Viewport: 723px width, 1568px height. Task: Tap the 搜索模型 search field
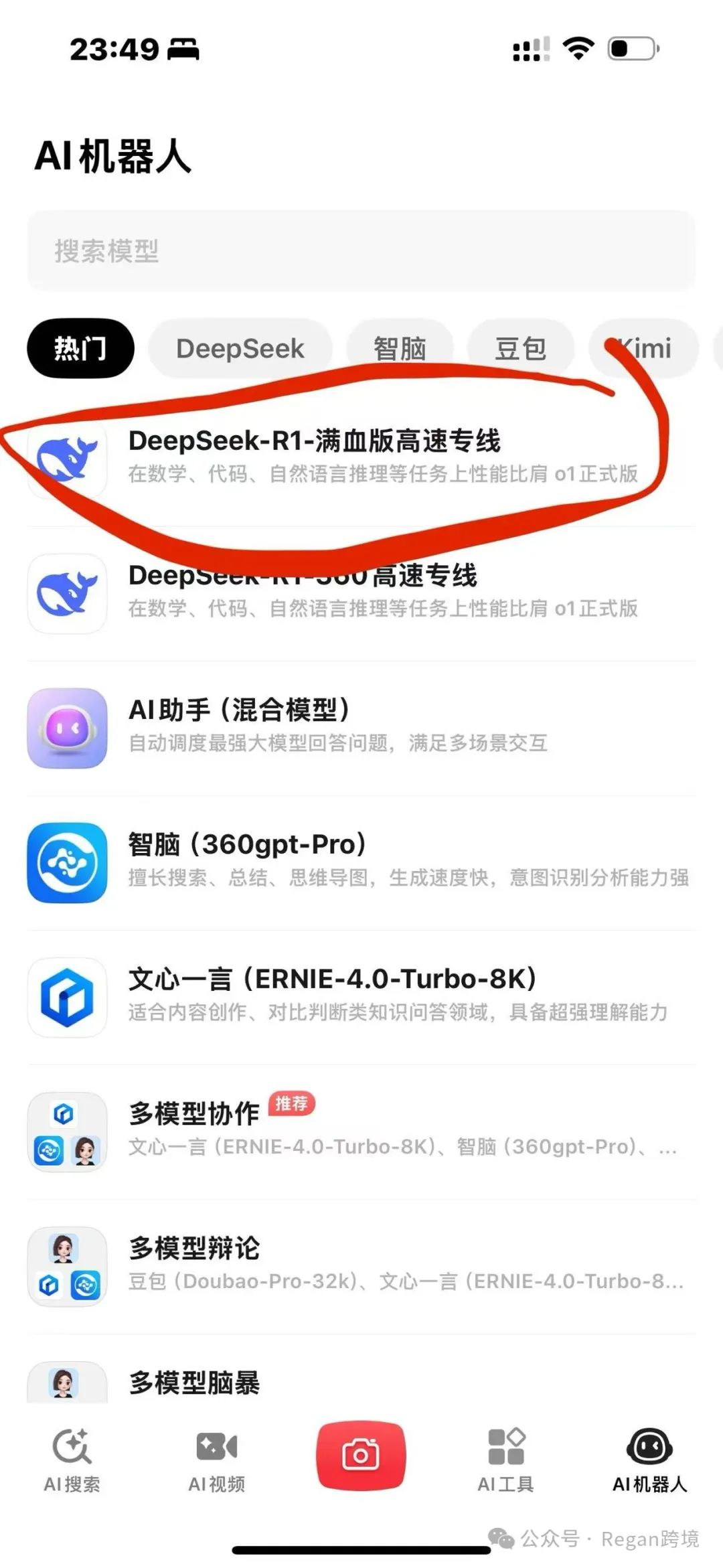(361, 251)
